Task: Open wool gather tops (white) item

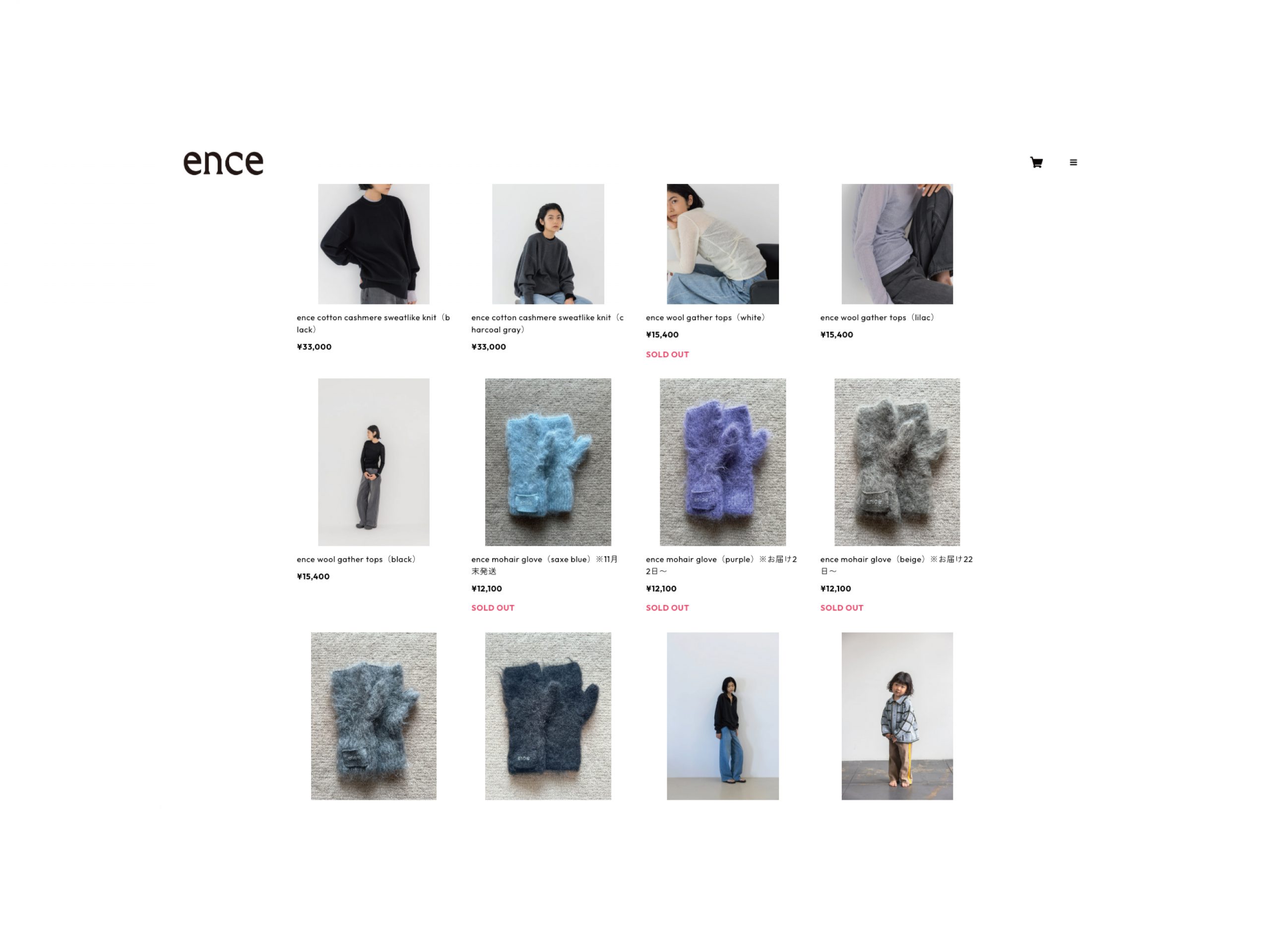Action: pos(722,244)
